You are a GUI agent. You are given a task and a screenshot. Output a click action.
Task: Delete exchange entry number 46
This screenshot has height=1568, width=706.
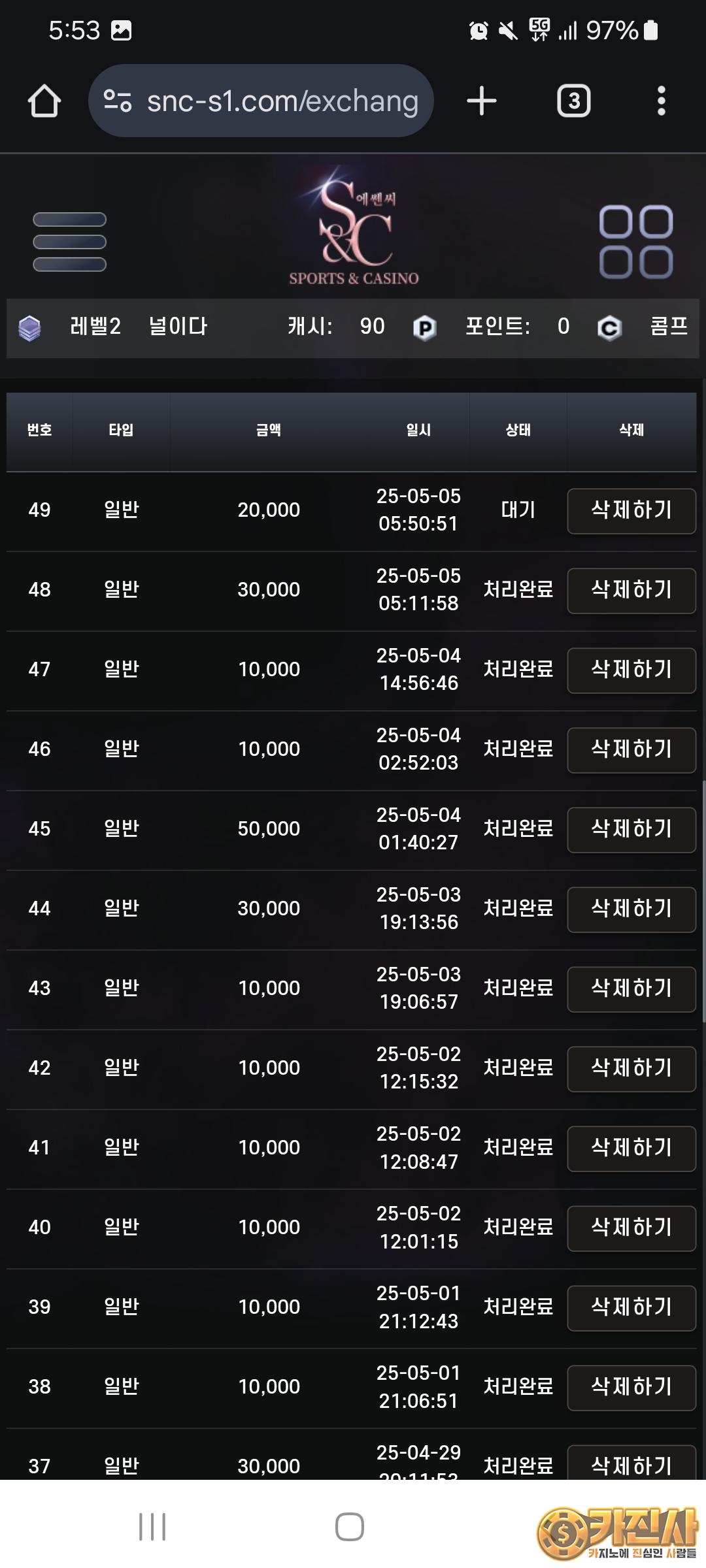(631, 750)
